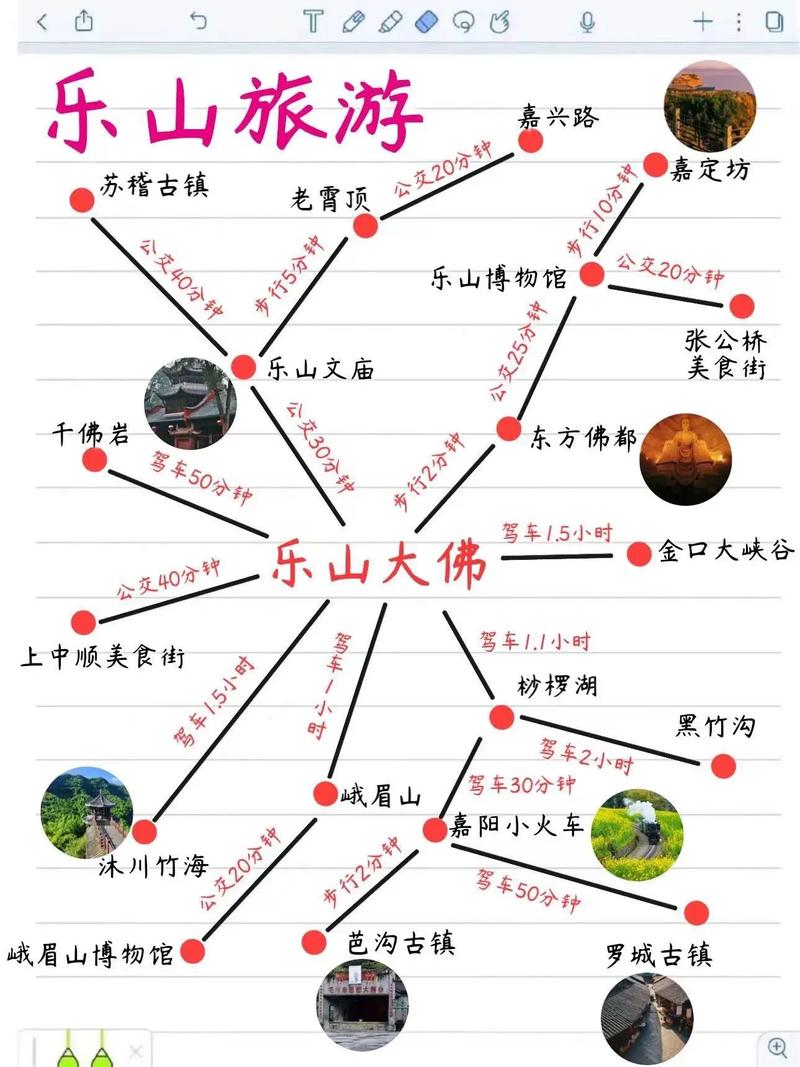Select the text tool
Viewport: 800px width, 1067px height.
coord(312,18)
